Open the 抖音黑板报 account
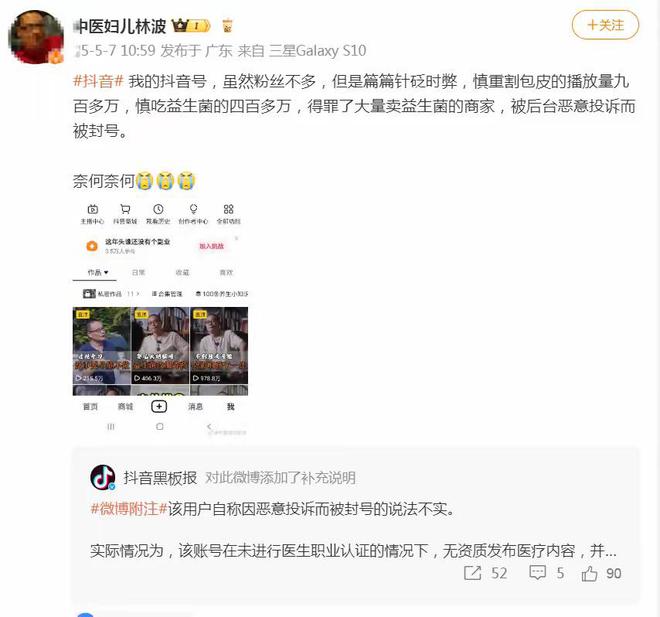The width and height of the screenshot is (660, 617). click(x=161, y=477)
